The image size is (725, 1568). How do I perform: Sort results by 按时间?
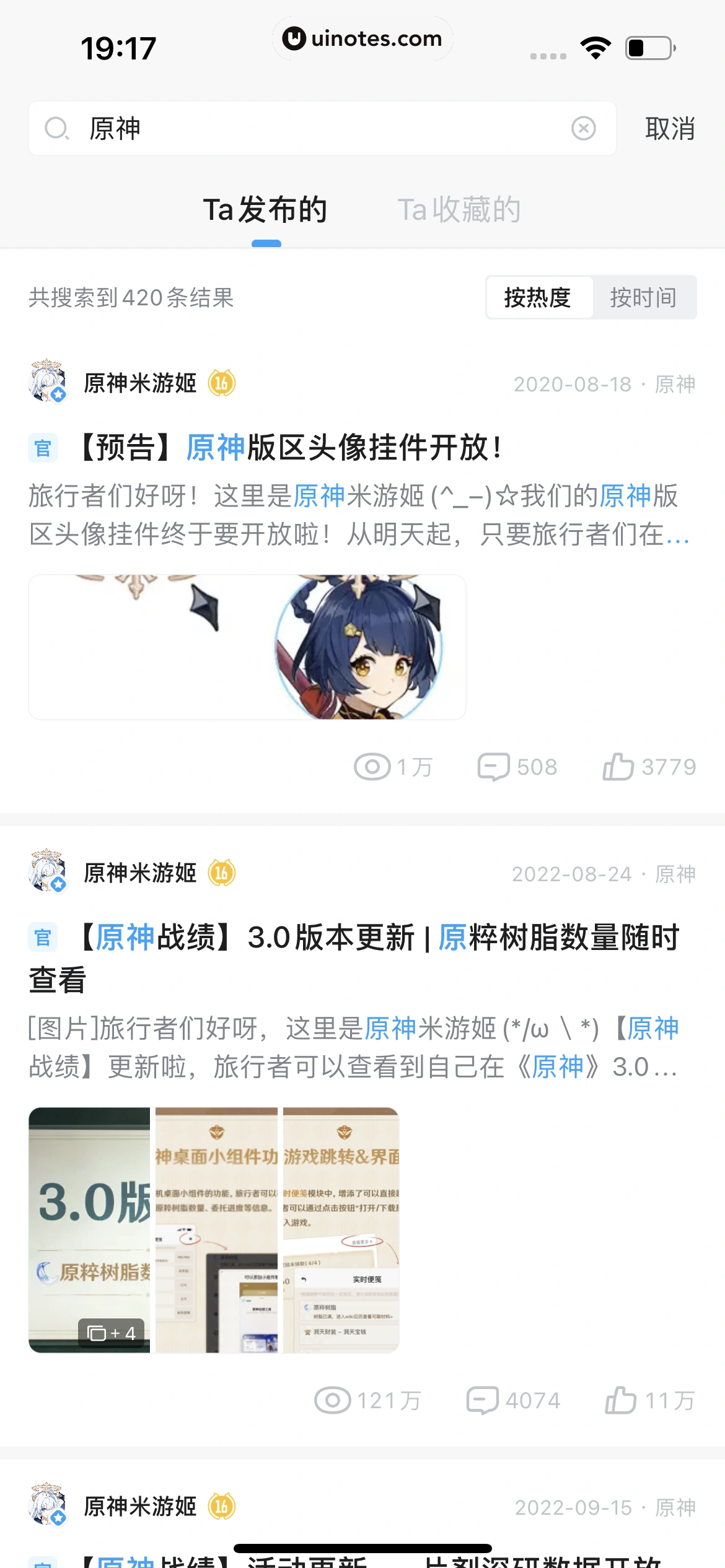[643, 298]
